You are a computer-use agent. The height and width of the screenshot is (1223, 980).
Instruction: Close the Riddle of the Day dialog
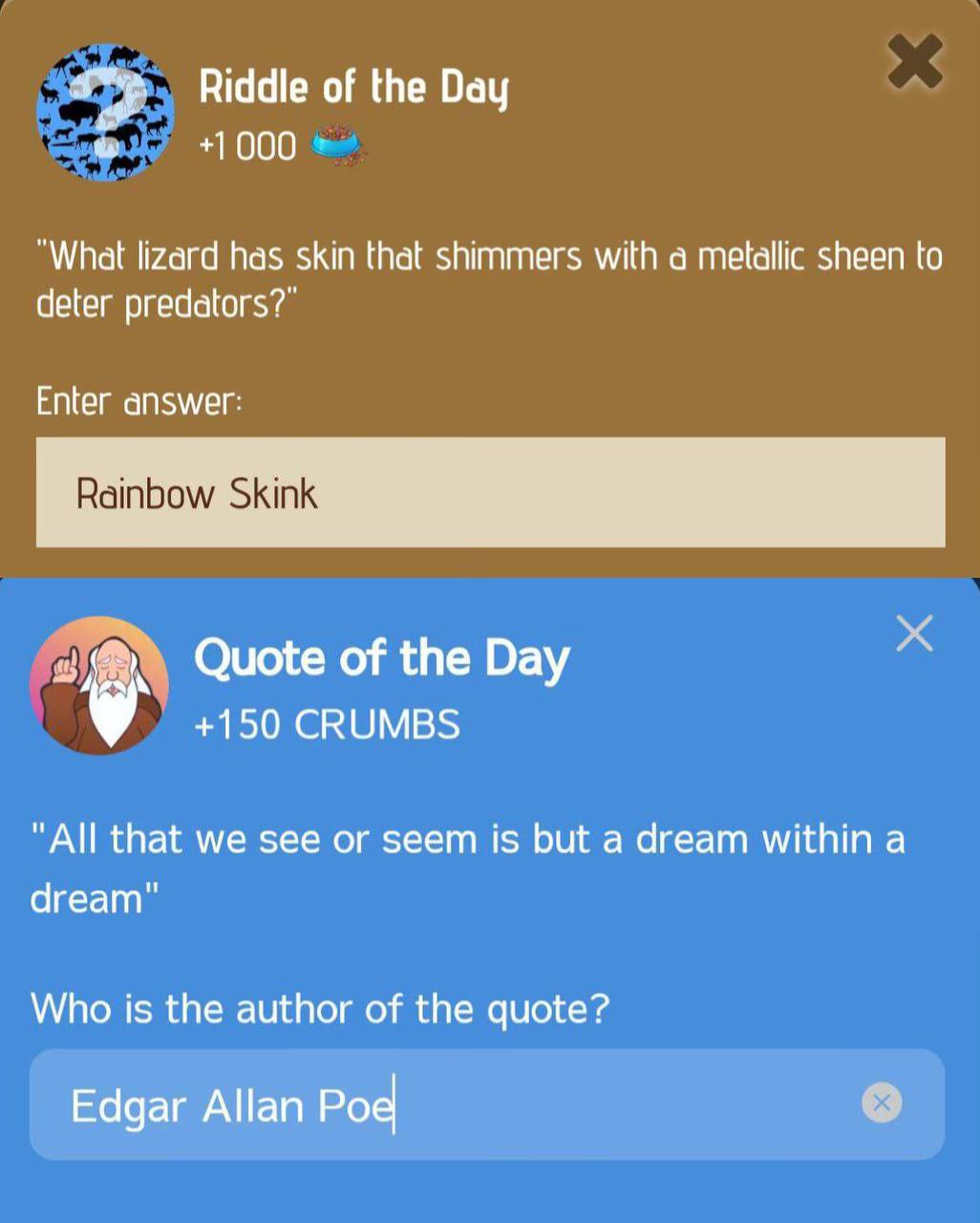click(915, 62)
